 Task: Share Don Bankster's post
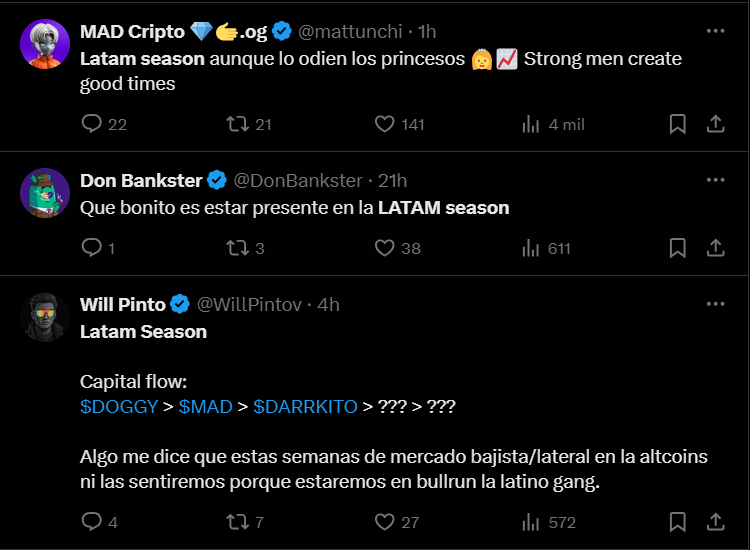715,247
